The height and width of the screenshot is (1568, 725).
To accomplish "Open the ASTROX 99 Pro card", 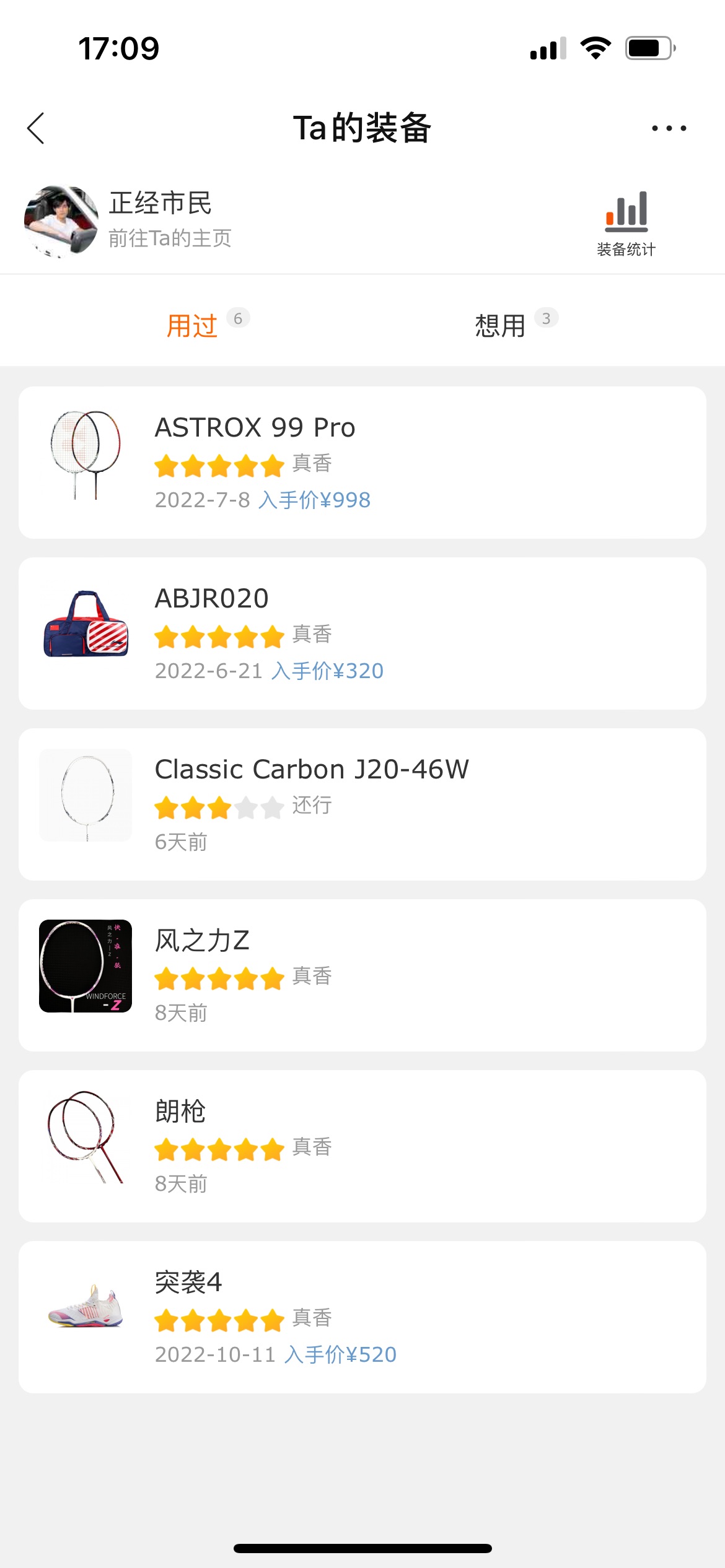I will (x=362, y=463).
